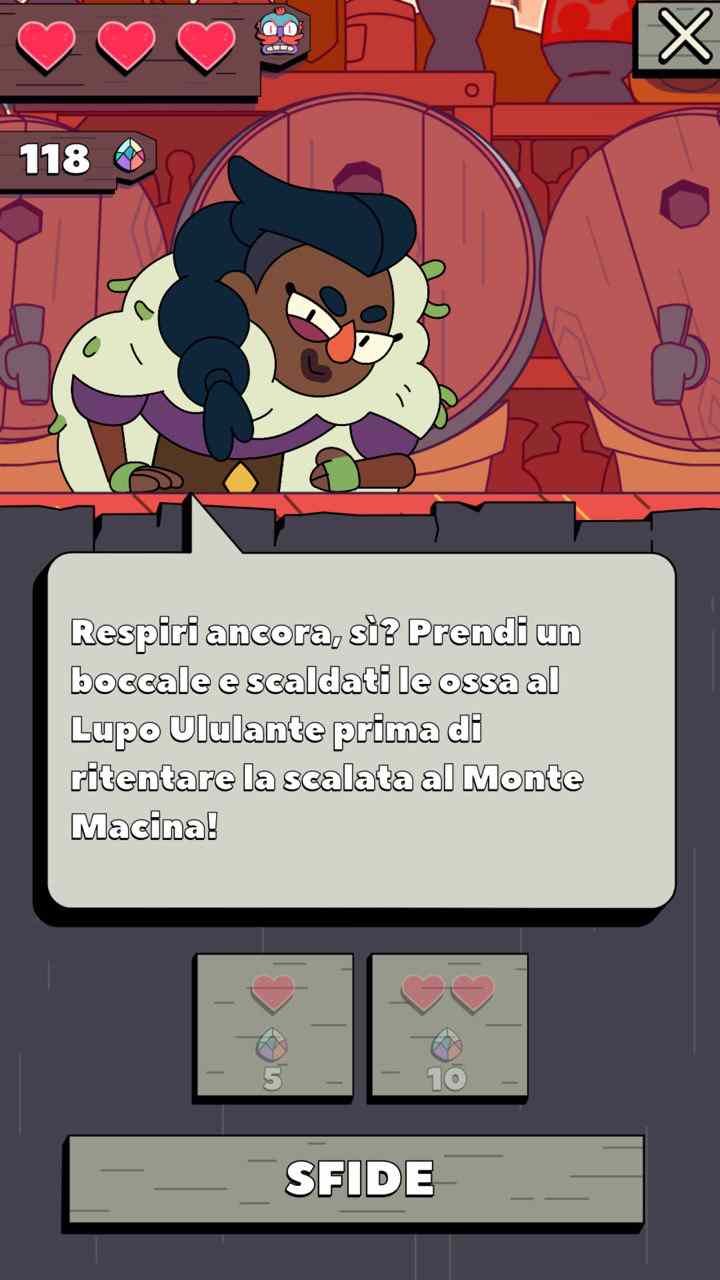Buy one heart for 5 gems
720x1280 pixels.
tap(274, 1026)
